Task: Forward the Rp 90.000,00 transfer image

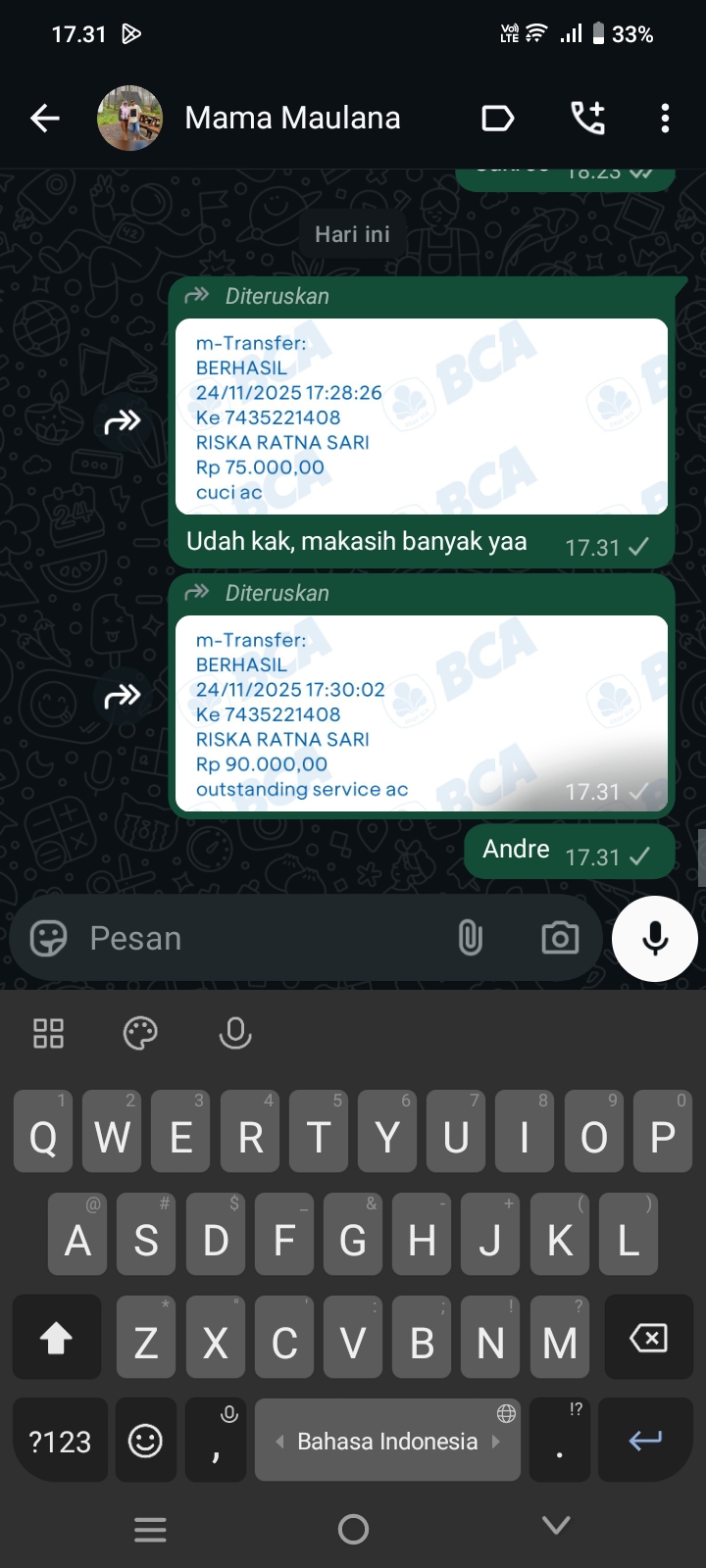Action: [123, 697]
